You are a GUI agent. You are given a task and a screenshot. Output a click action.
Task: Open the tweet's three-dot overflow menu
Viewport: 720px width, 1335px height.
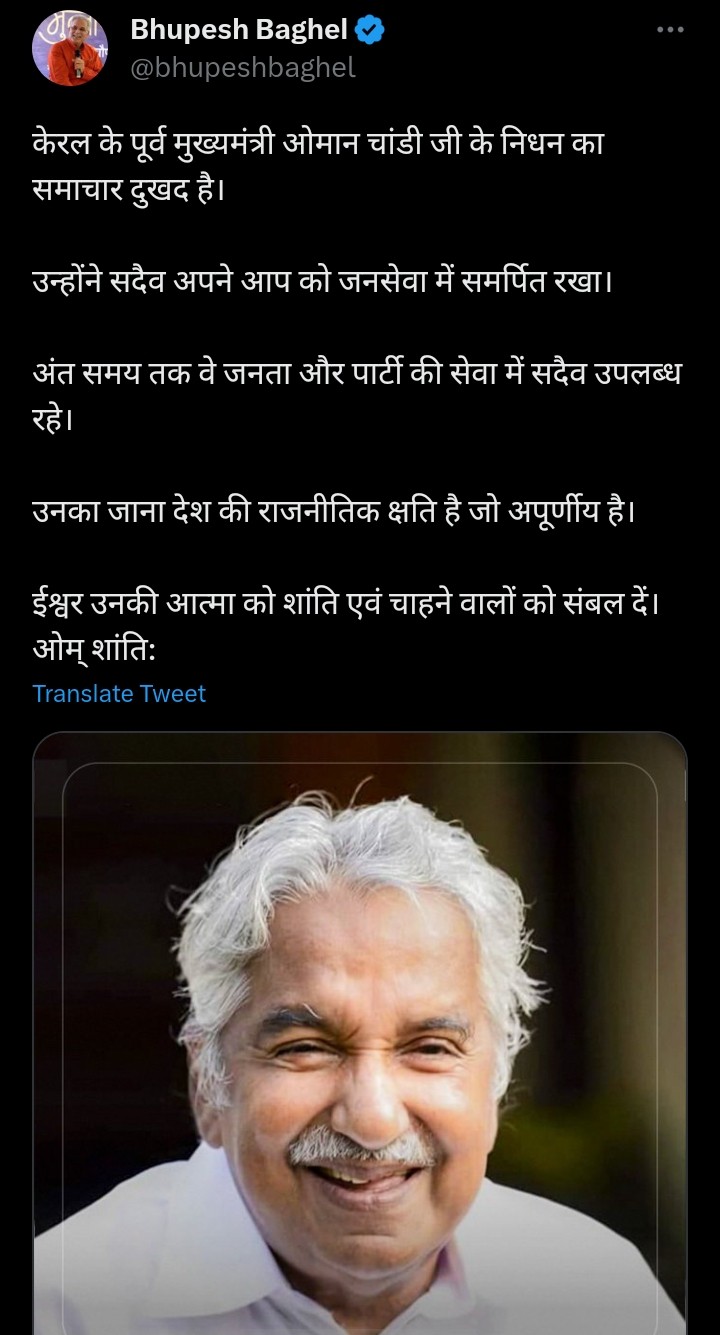pos(670,30)
